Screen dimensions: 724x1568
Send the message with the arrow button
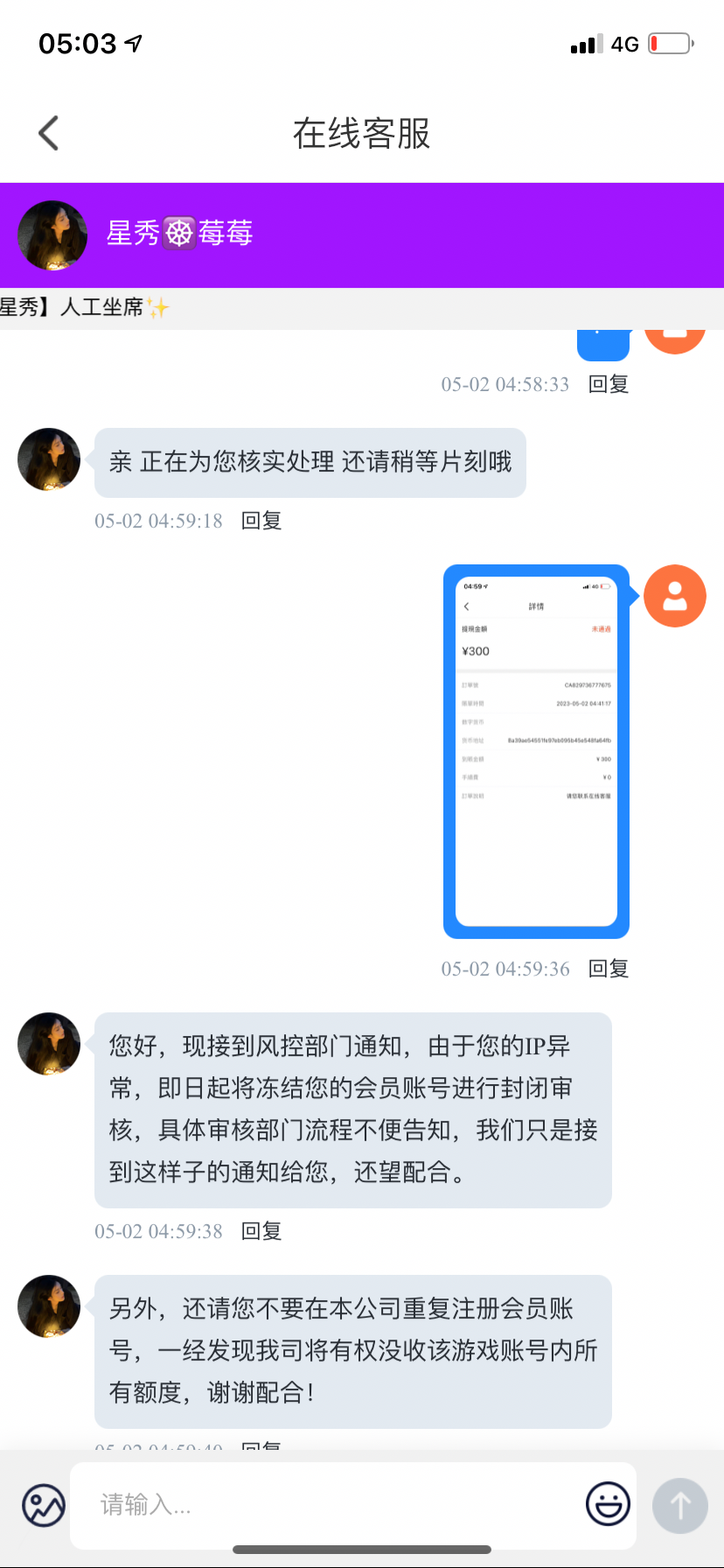(680, 1505)
